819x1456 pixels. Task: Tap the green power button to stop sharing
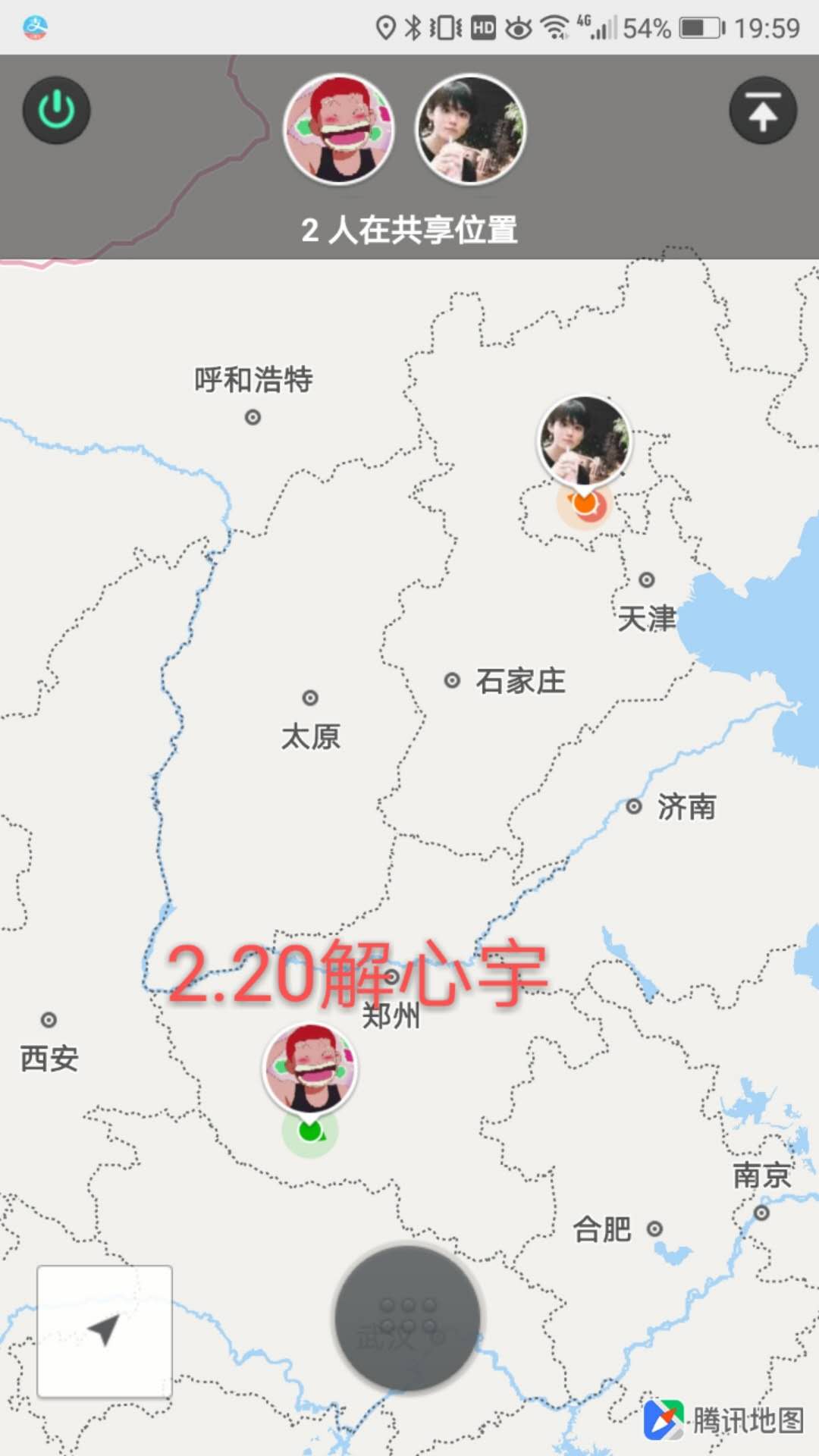click(x=56, y=111)
